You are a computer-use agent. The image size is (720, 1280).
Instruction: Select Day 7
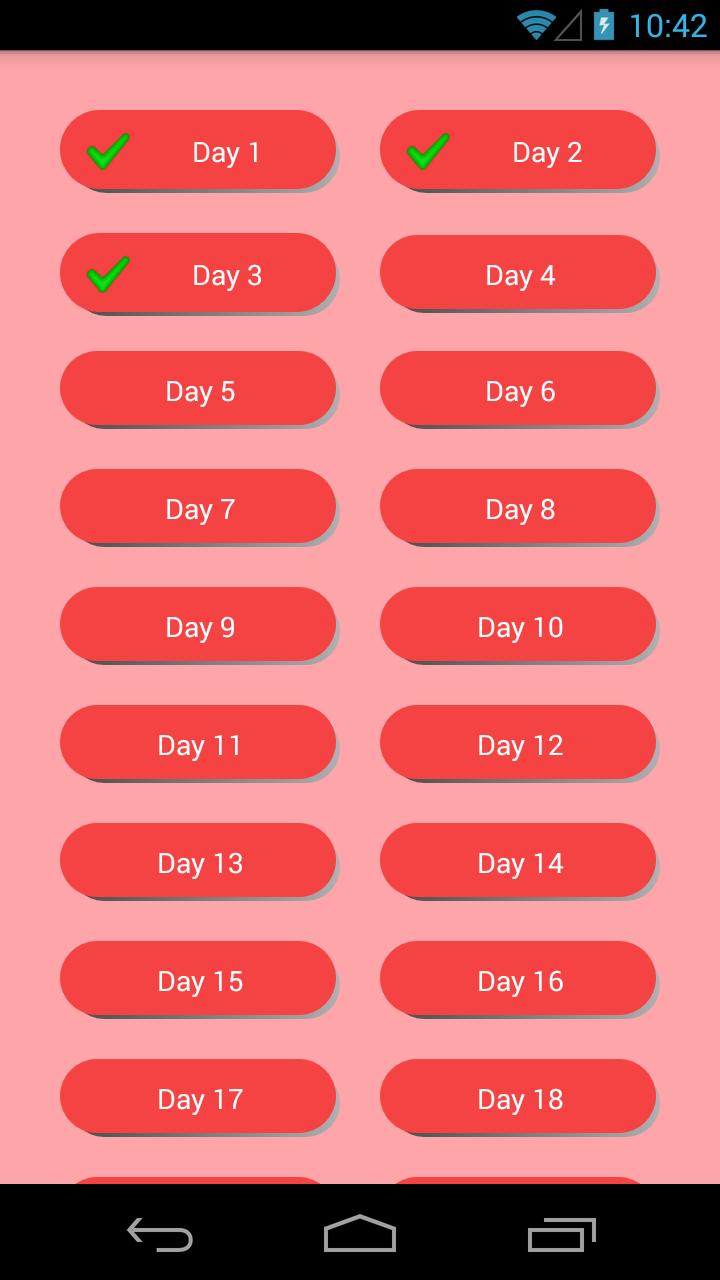[198, 507]
